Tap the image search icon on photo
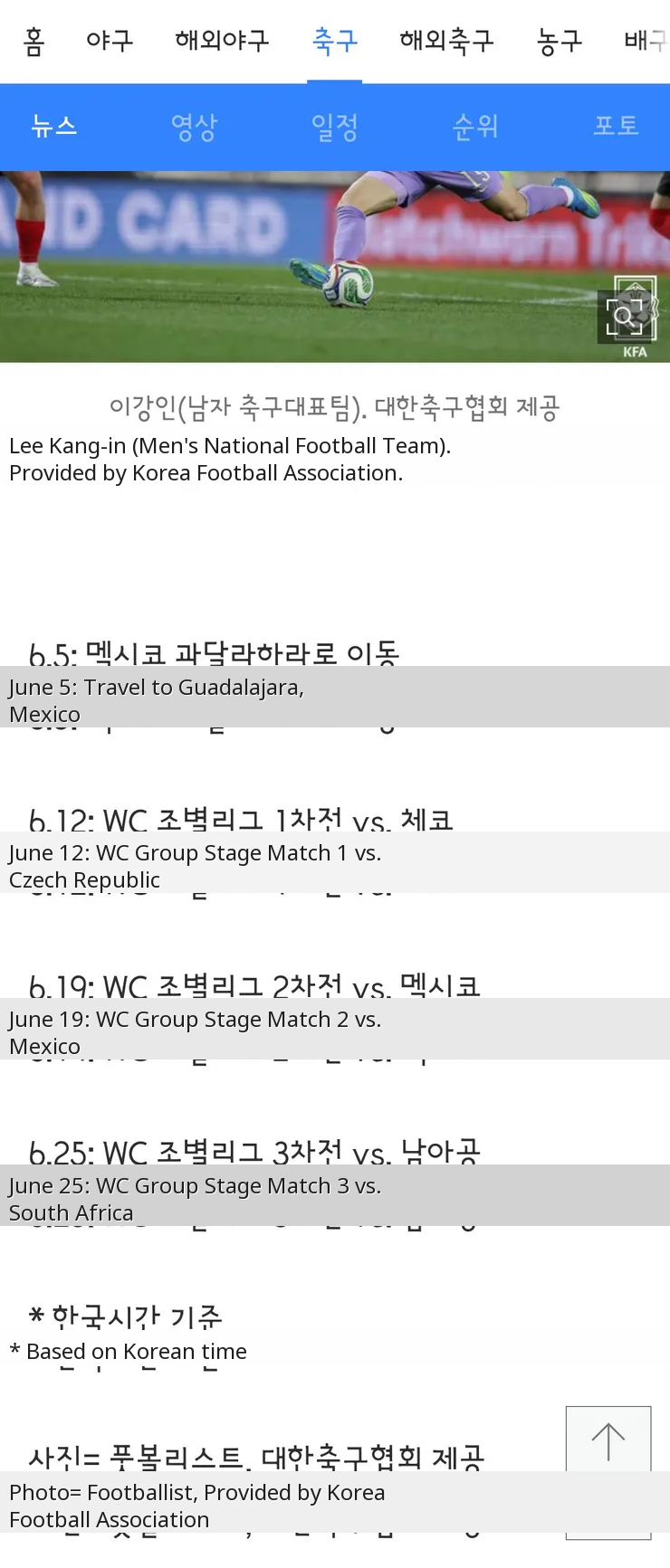670x1568 pixels. coord(624,316)
